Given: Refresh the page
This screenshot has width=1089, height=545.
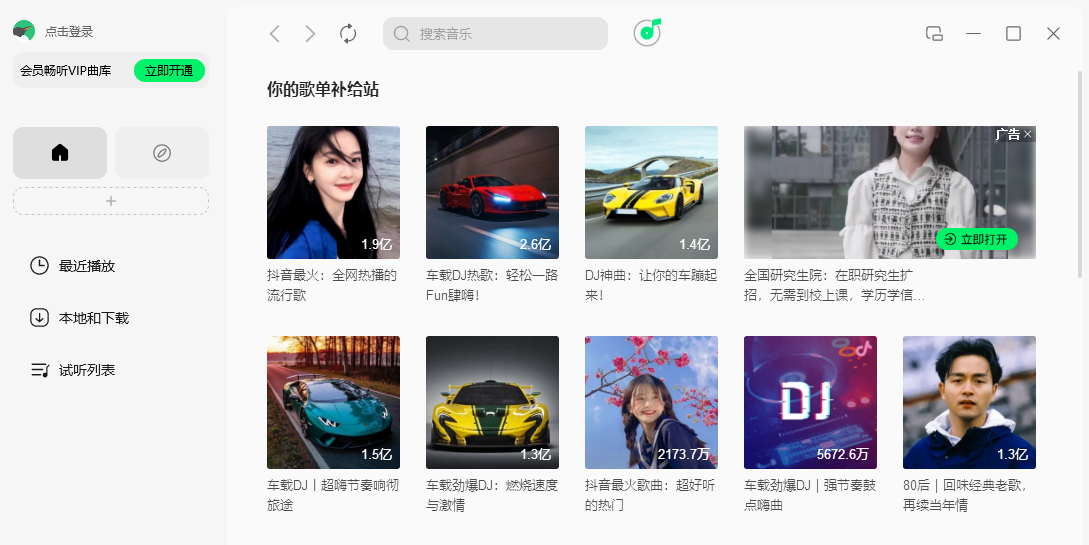Looking at the screenshot, I should pos(348,34).
